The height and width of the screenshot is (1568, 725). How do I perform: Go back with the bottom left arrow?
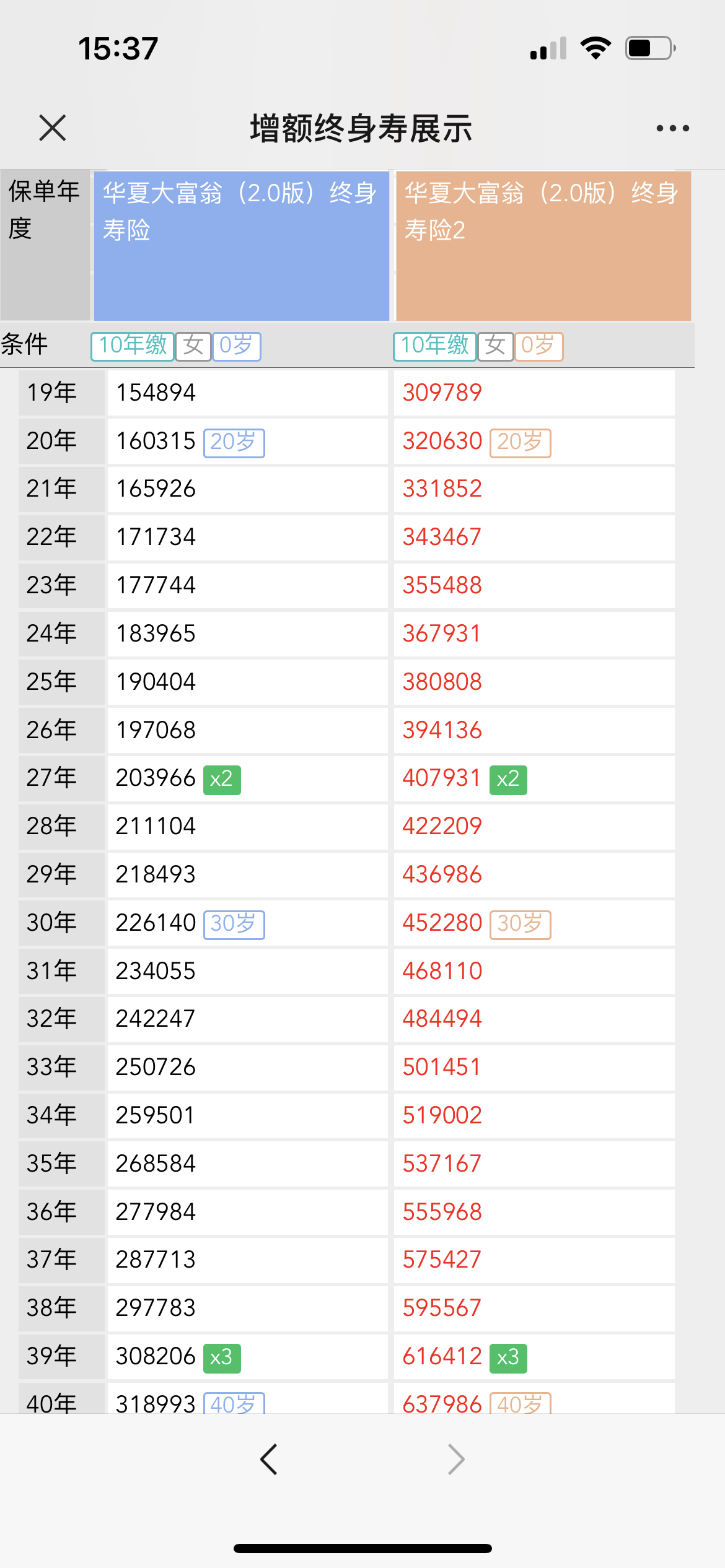(268, 1460)
